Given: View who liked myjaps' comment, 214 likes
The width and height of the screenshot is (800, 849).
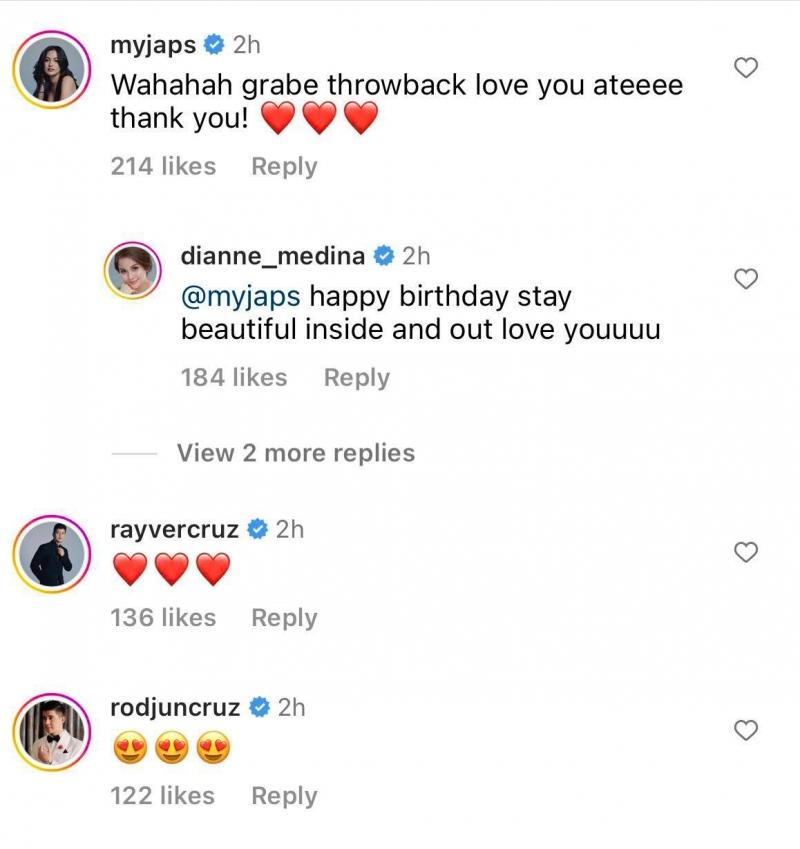Looking at the screenshot, I should (x=163, y=167).
